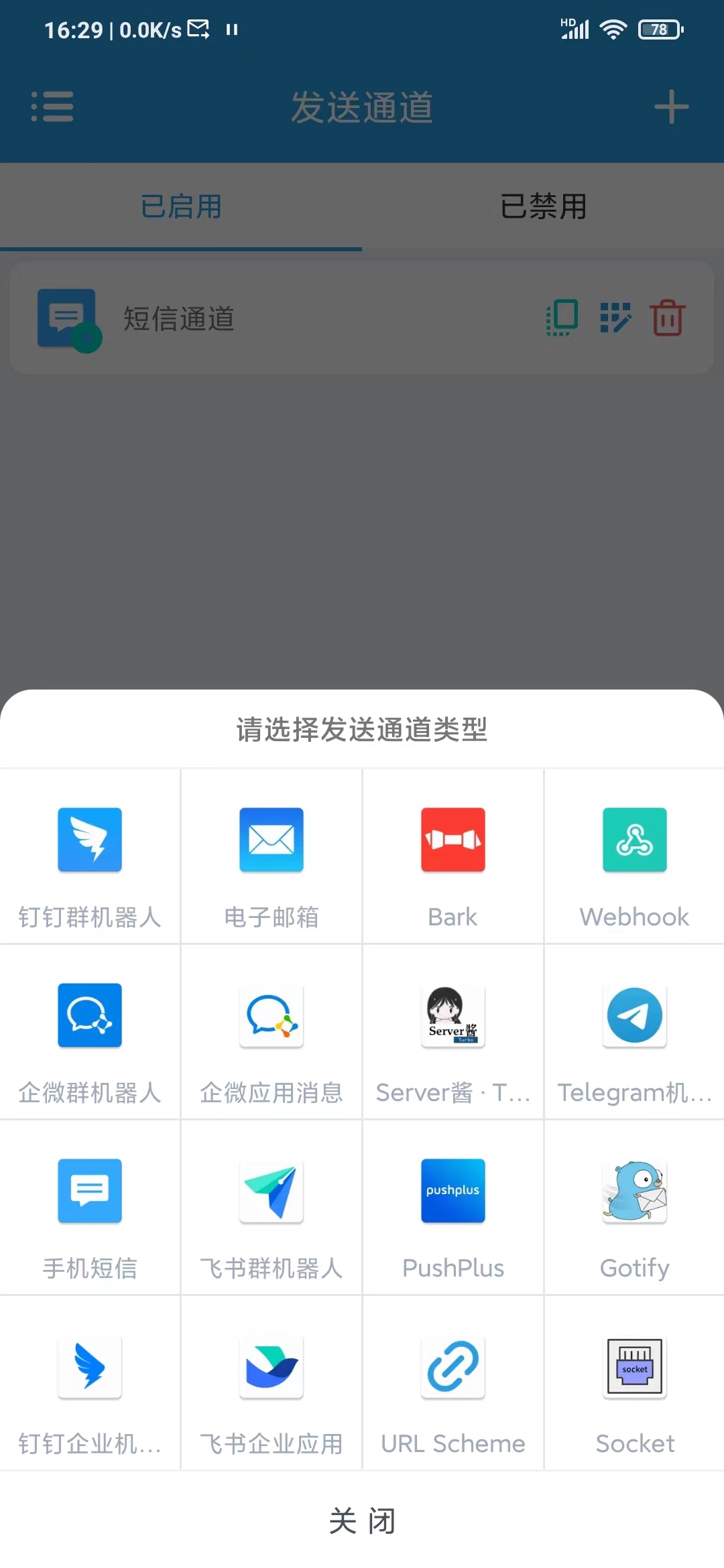This screenshot has height=1568, width=724.
Task: Pick the Bark channel option
Action: (x=453, y=858)
